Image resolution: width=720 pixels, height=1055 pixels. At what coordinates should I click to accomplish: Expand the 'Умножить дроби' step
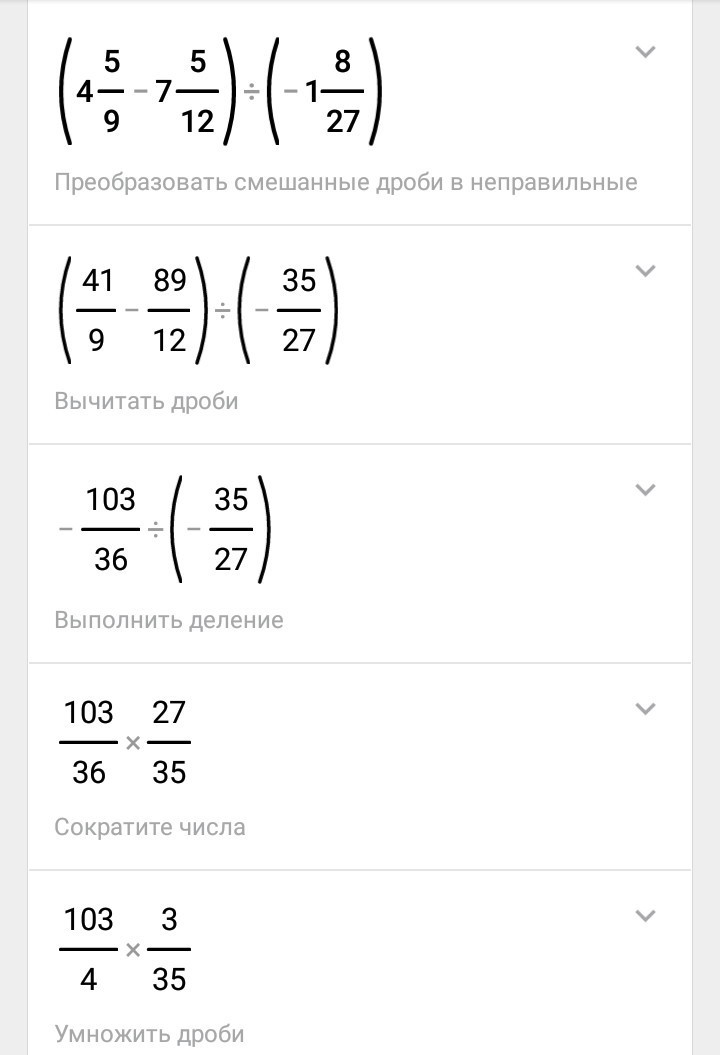pyautogui.click(x=645, y=916)
